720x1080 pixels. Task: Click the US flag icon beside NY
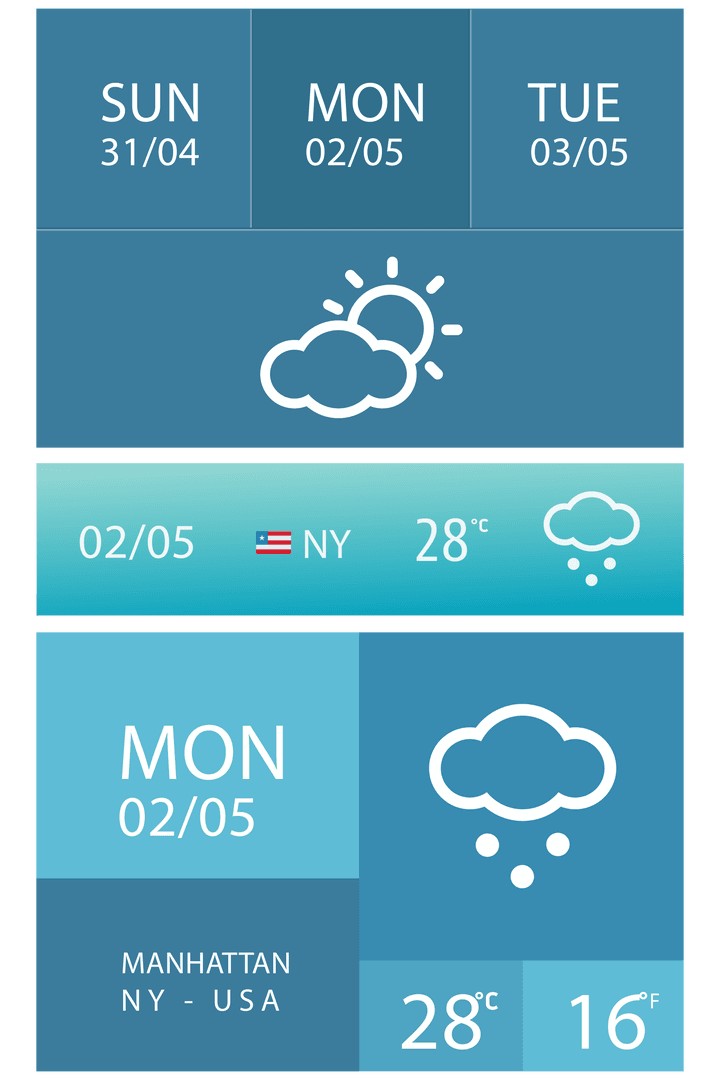[272, 542]
